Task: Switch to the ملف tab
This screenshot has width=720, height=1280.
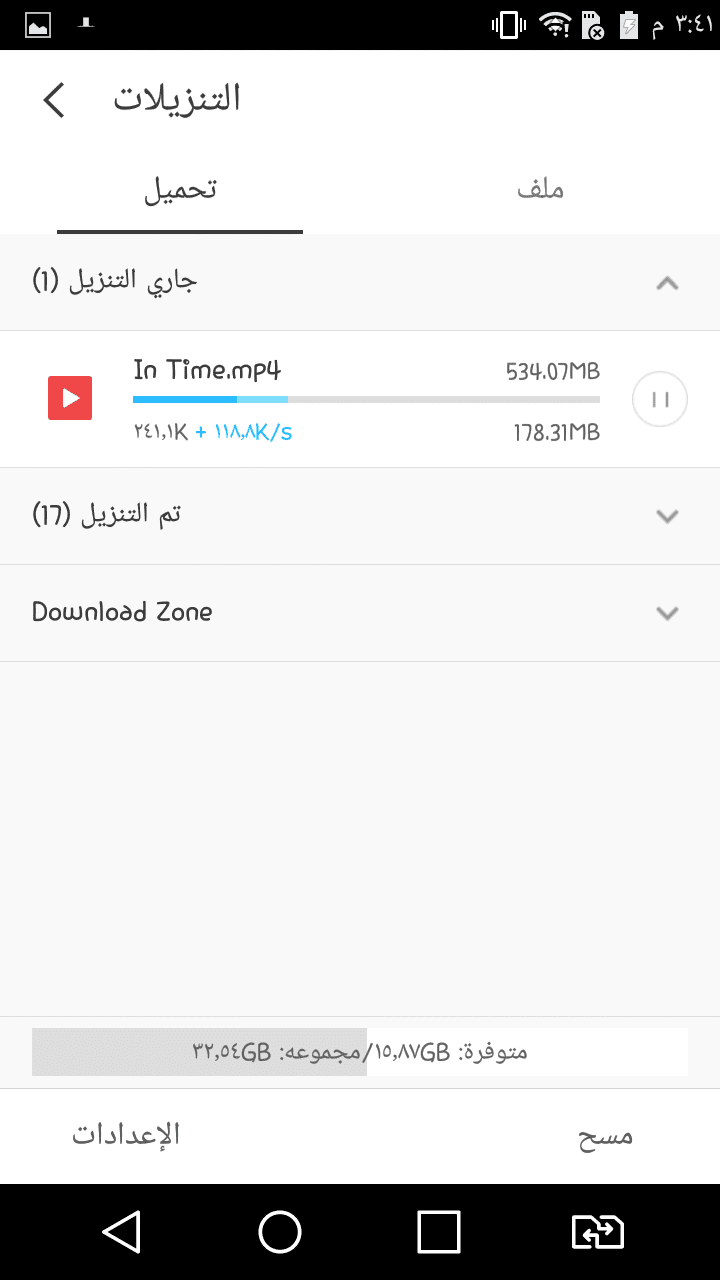Action: [541, 188]
